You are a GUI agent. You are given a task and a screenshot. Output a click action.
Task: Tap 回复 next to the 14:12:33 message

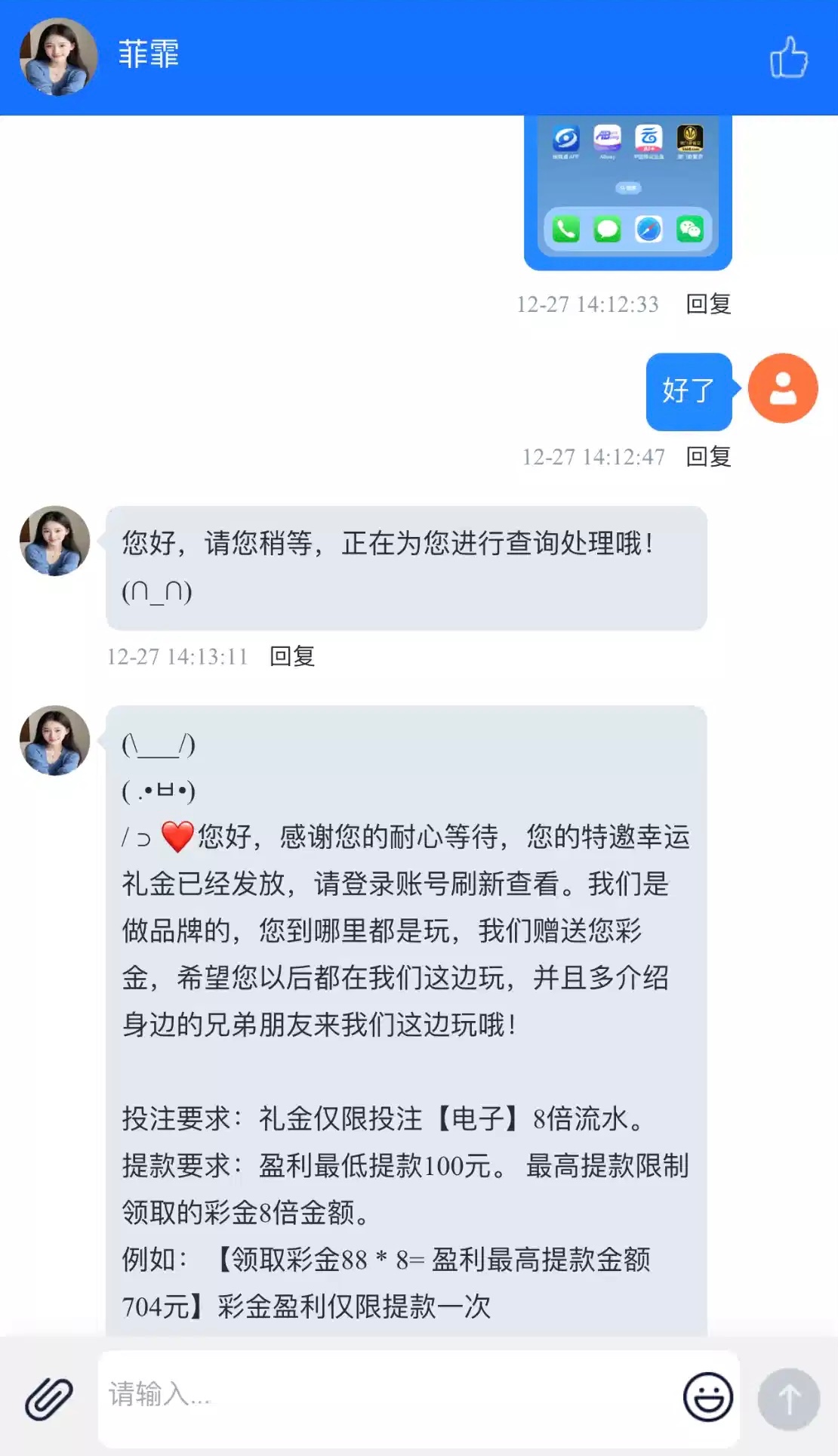click(x=708, y=304)
